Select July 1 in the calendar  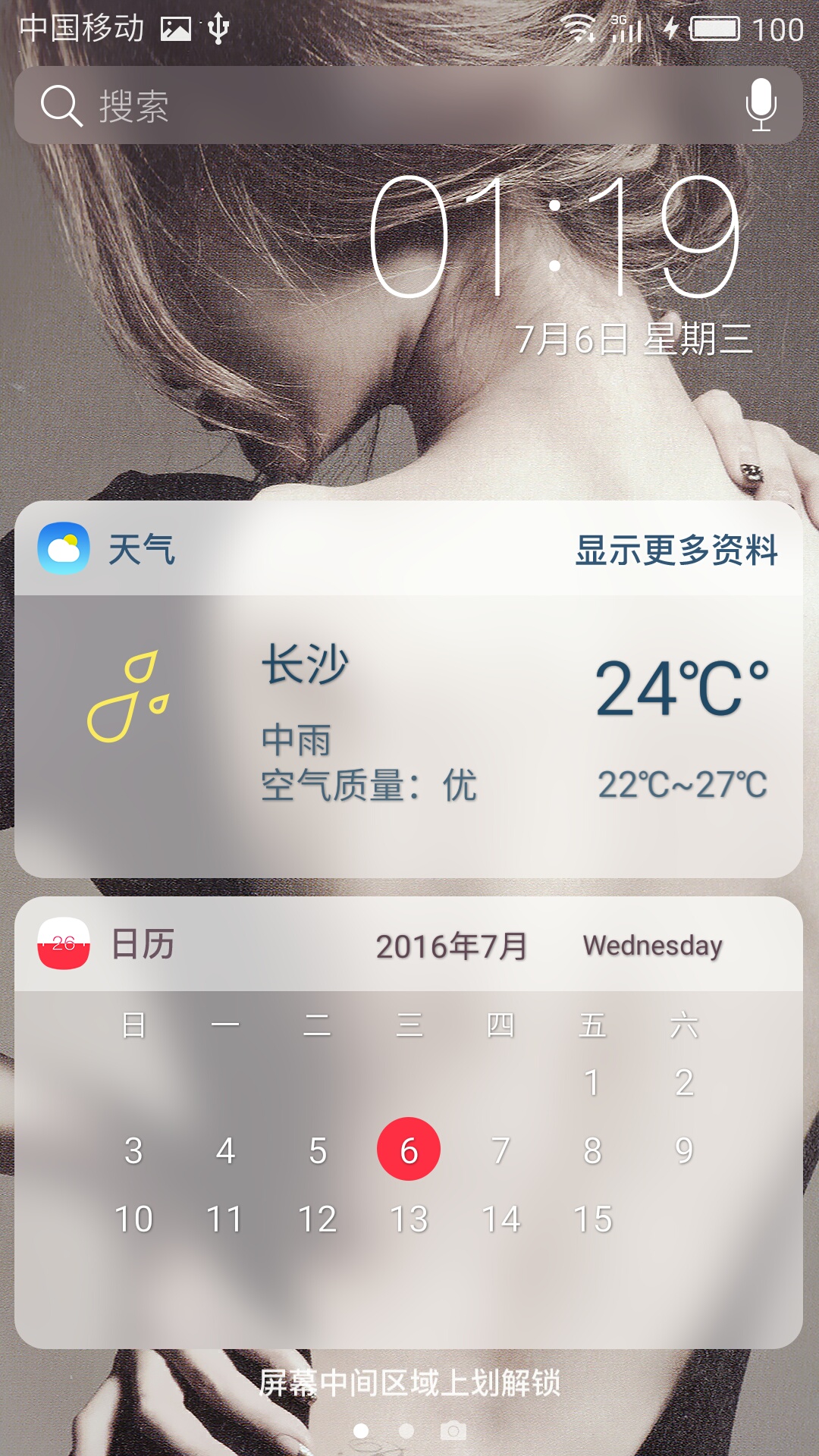pyautogui.click(x=592, y=1082)
